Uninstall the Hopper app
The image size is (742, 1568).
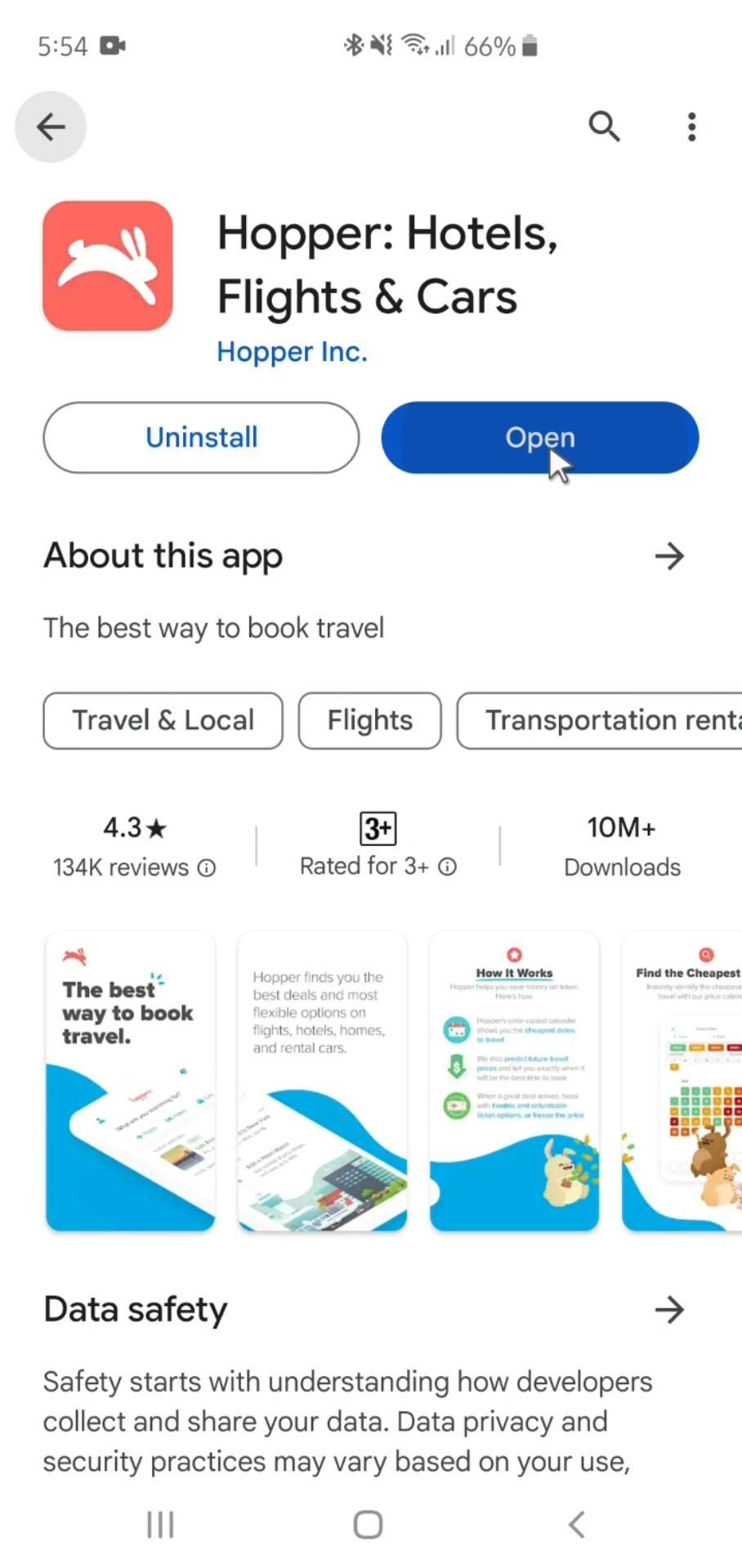201,437
